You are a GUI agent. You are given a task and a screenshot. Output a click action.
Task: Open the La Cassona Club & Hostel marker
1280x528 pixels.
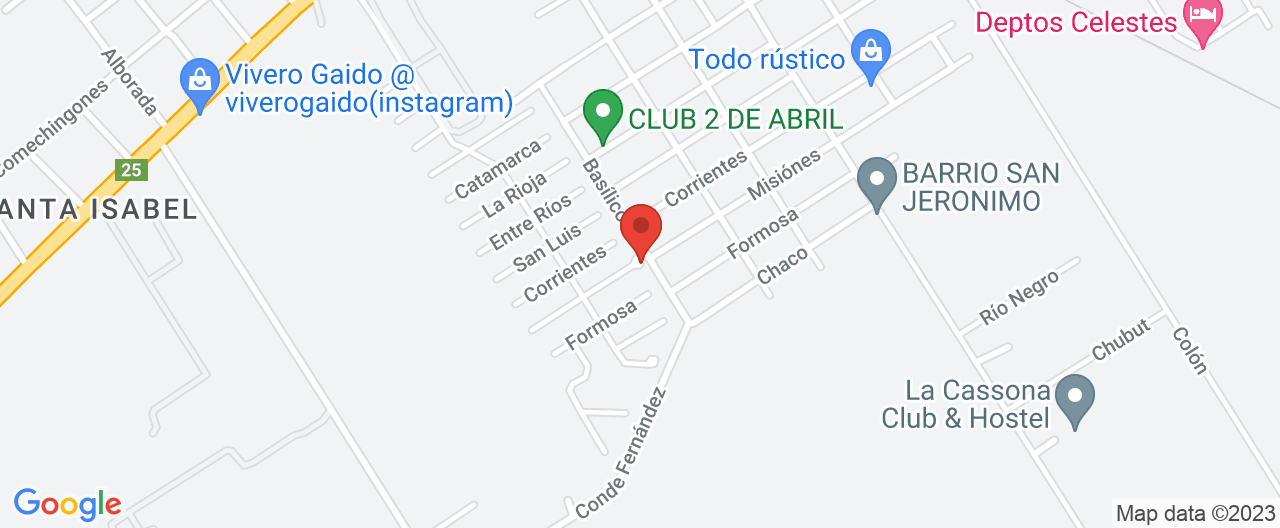(x=1075, y=398)
